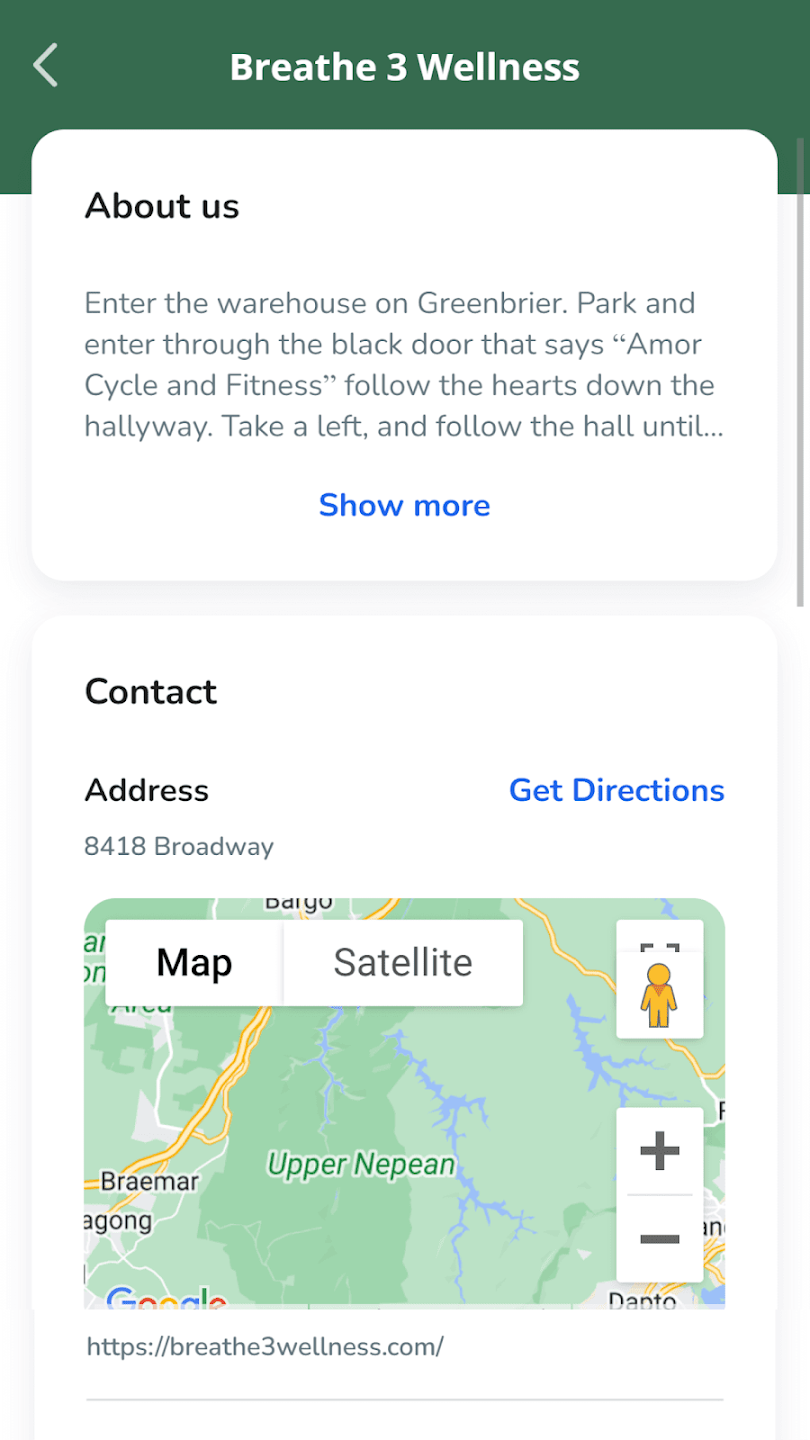Go back from Breathe 3 Wellness page

click(x=46, y=66)
